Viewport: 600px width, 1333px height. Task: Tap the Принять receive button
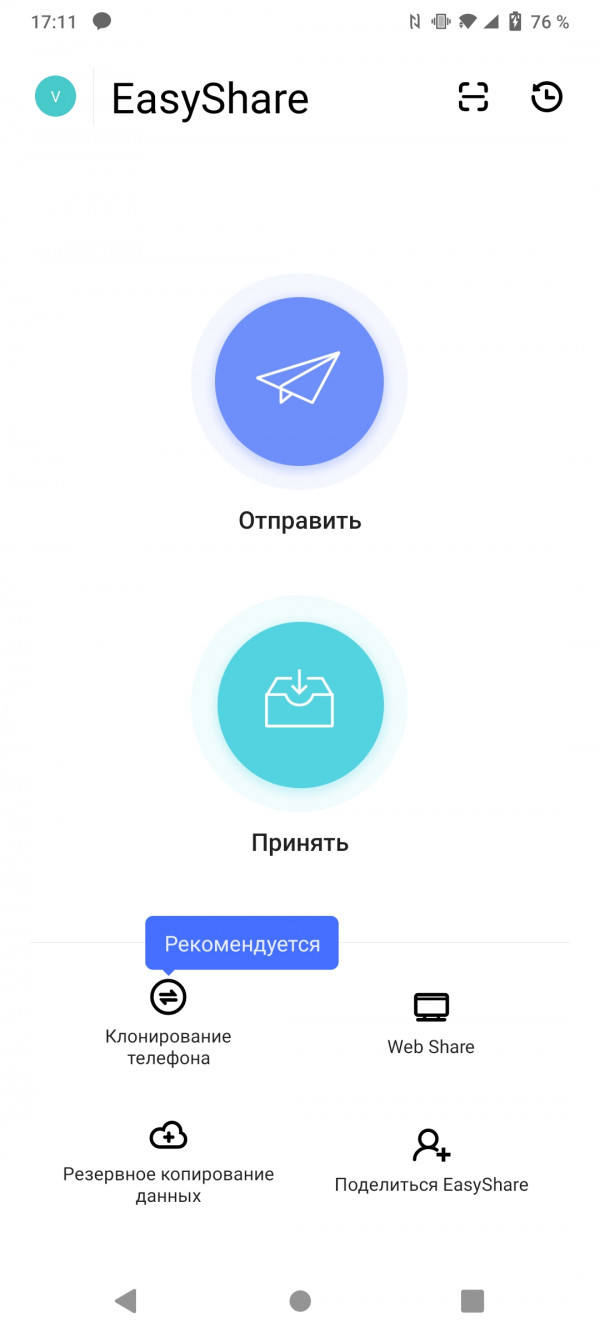(x=299, y=704)
